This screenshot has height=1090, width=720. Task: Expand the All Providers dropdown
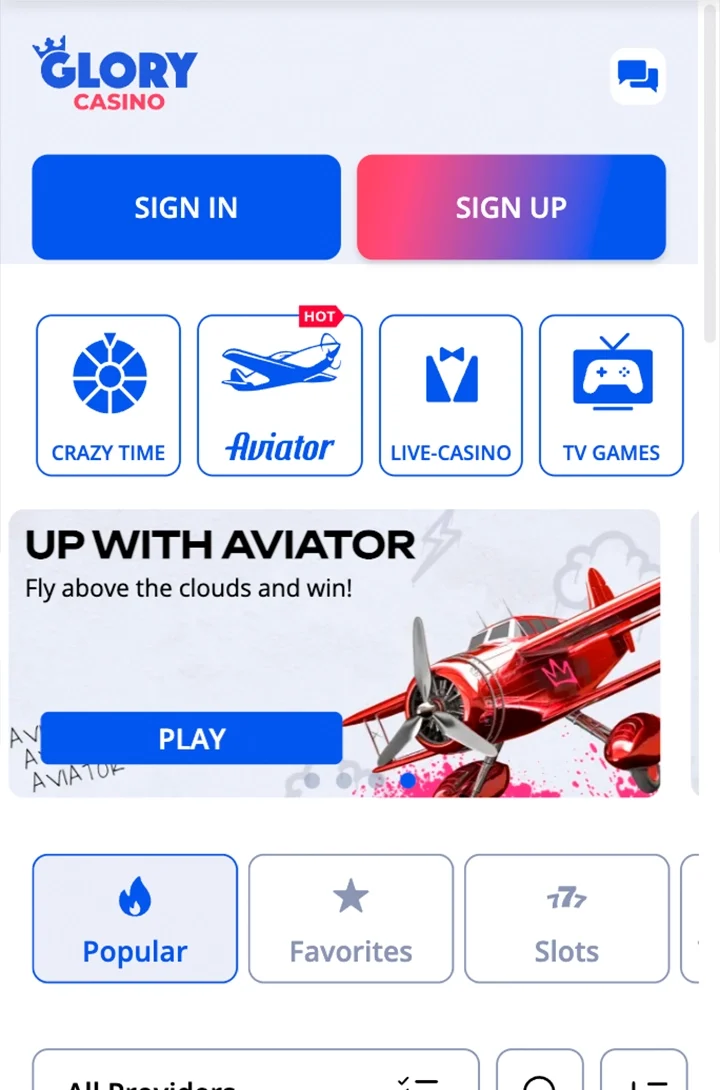click(x=255, y=1075)
